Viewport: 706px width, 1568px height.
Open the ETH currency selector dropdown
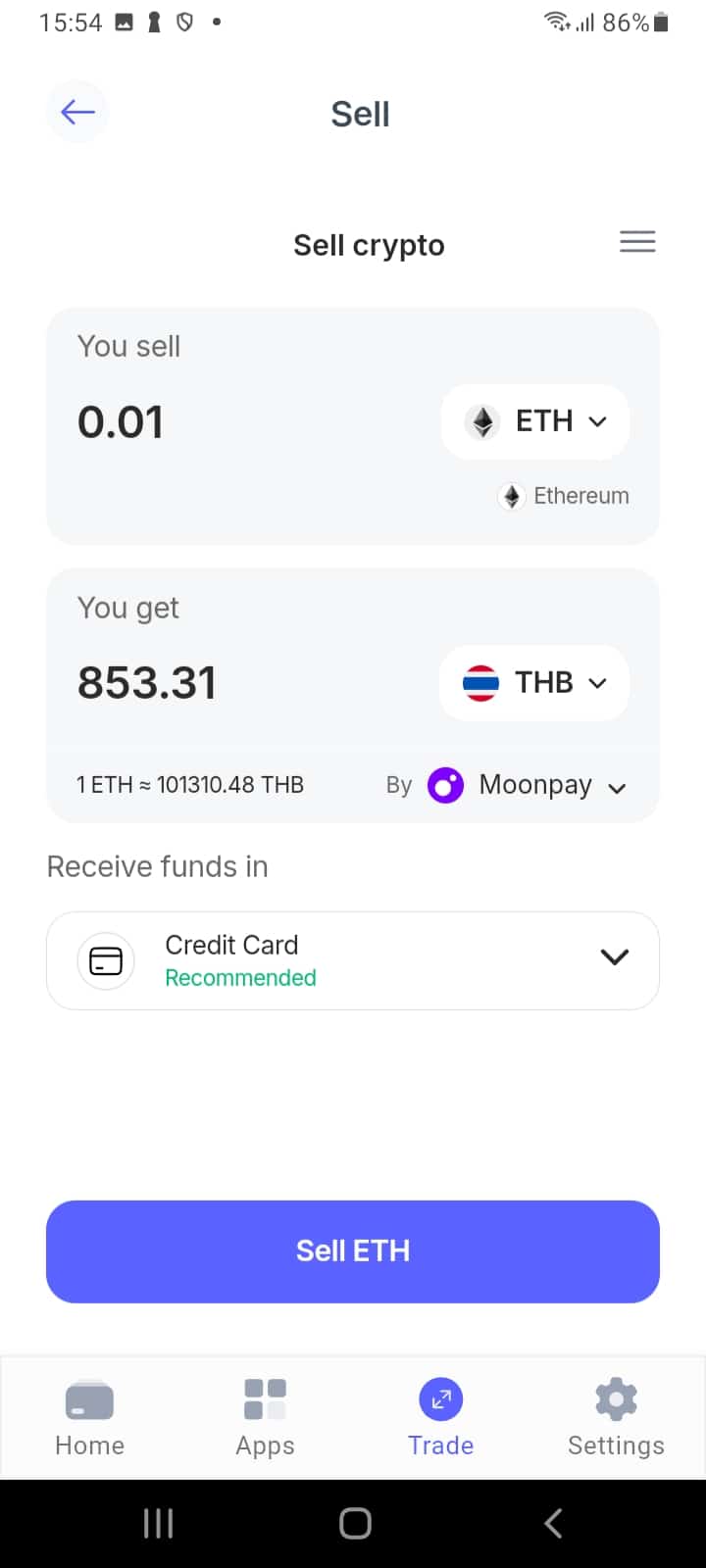[535, 421]
